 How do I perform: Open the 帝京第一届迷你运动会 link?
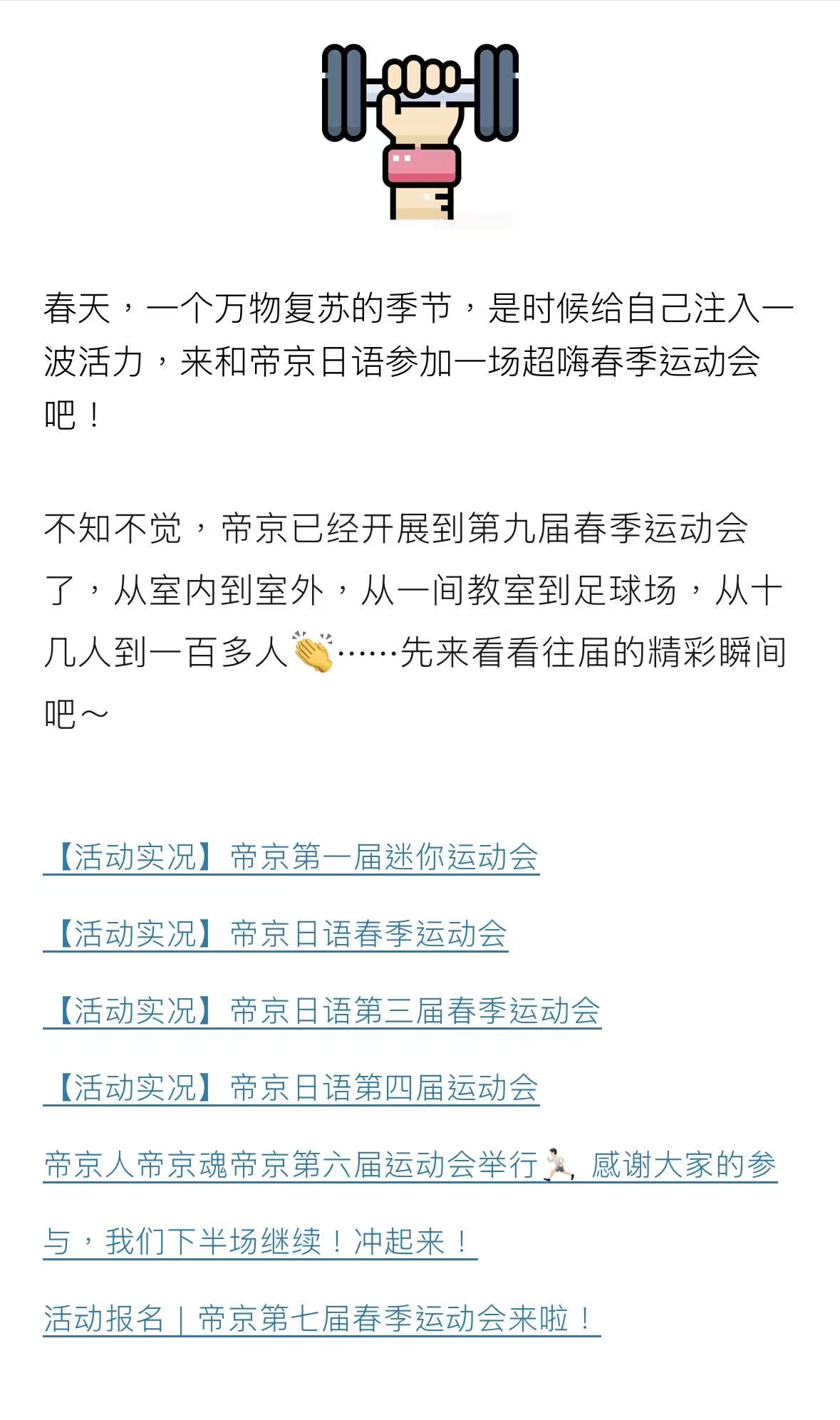coord(291,857)
